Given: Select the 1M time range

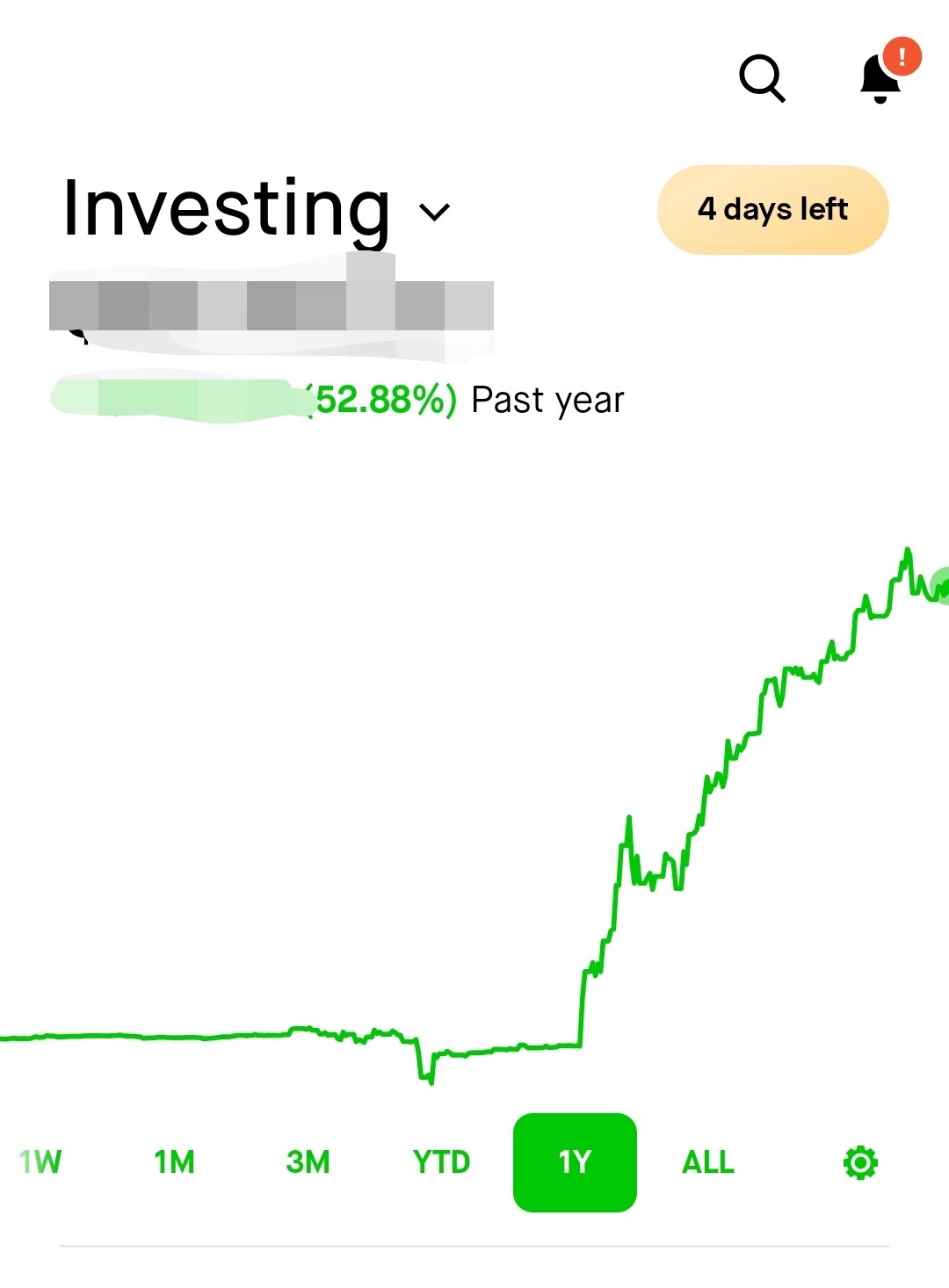Looking at the screenshot, I should (174, 1162).
